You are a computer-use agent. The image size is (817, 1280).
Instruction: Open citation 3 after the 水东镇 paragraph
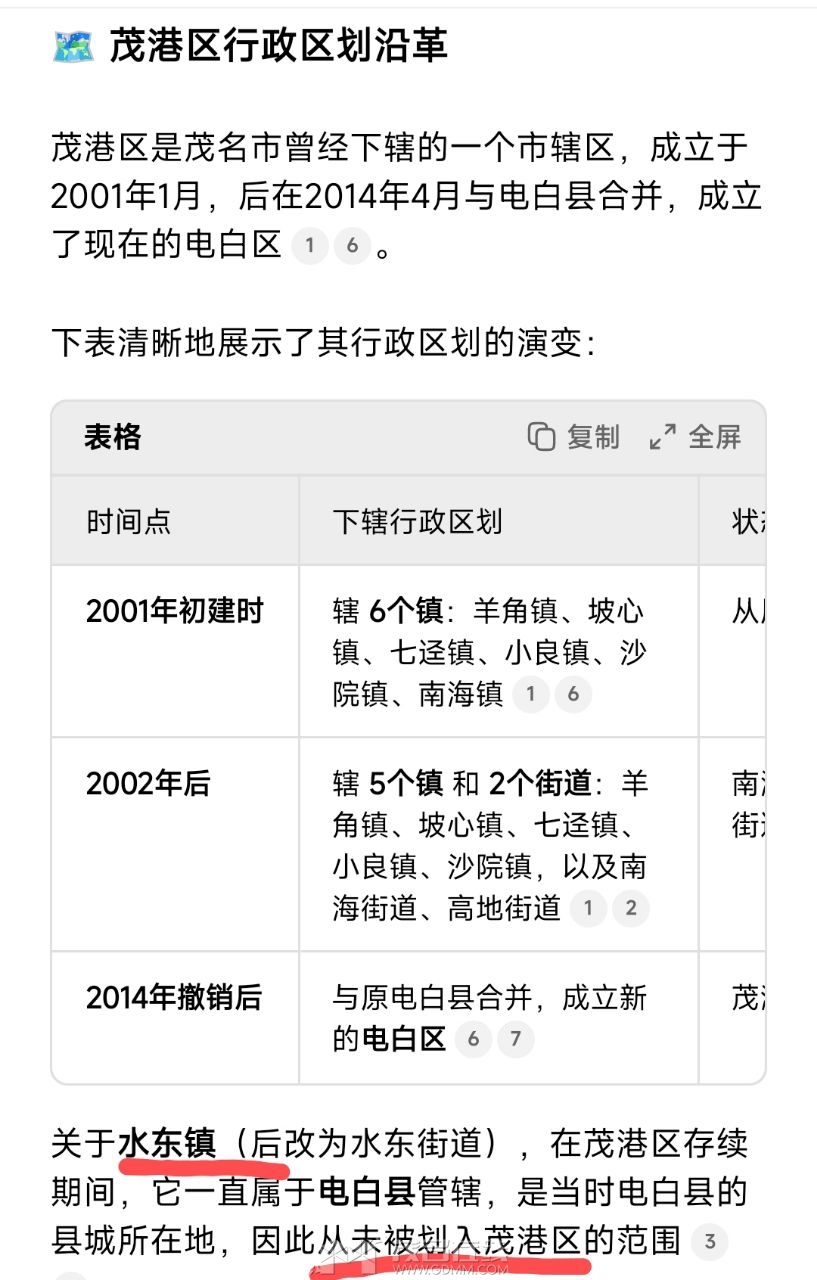coord(710,1243)
